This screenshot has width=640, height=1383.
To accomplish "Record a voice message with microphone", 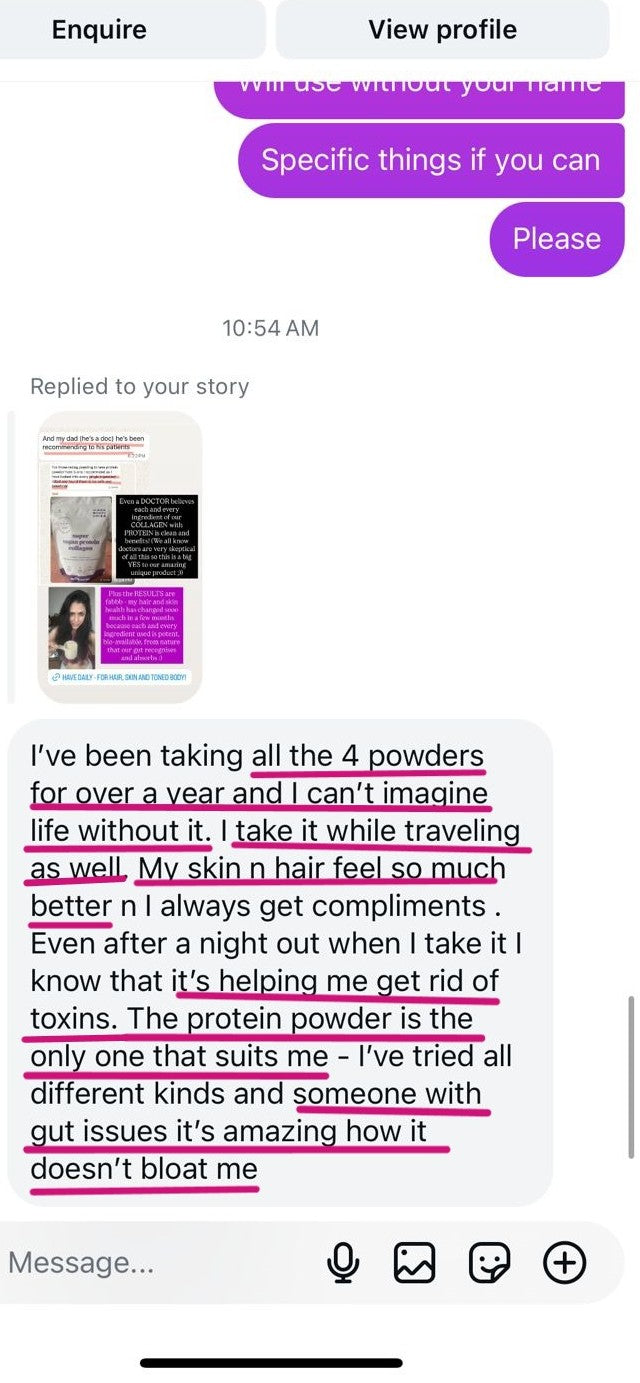I will coord(343,1263).
